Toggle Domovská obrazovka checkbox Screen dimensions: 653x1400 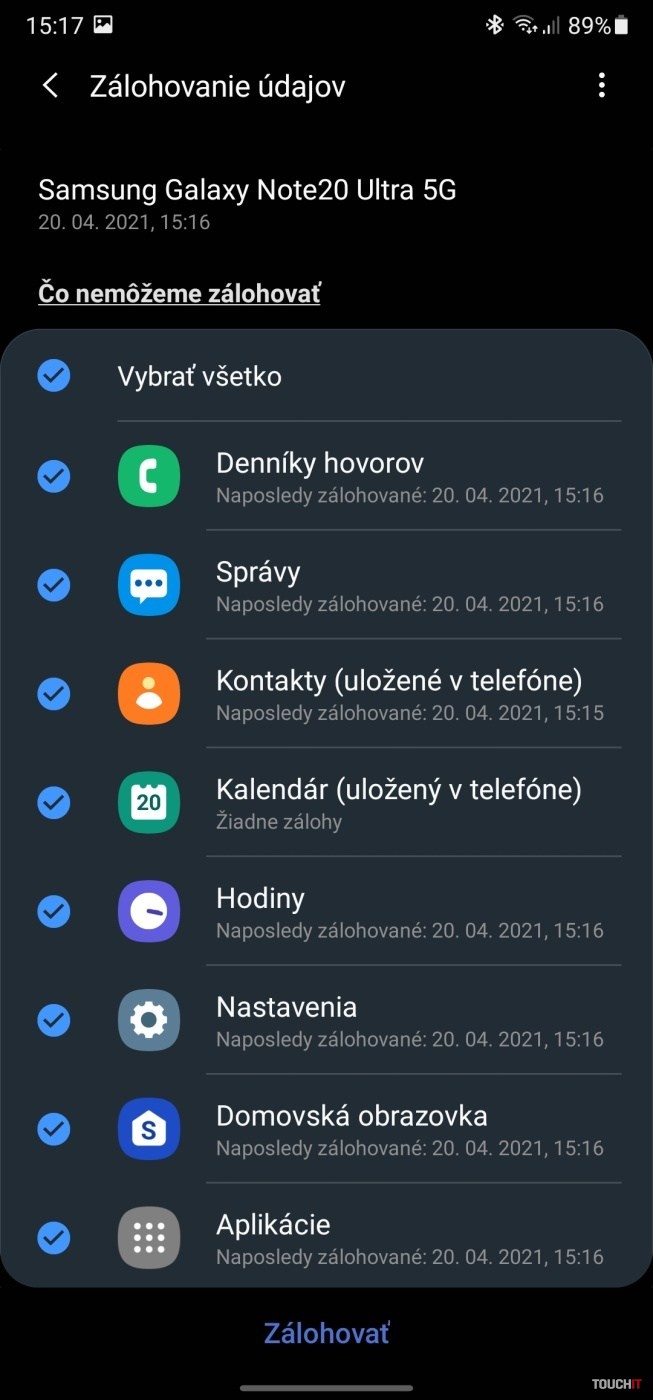coord(54,1129)
